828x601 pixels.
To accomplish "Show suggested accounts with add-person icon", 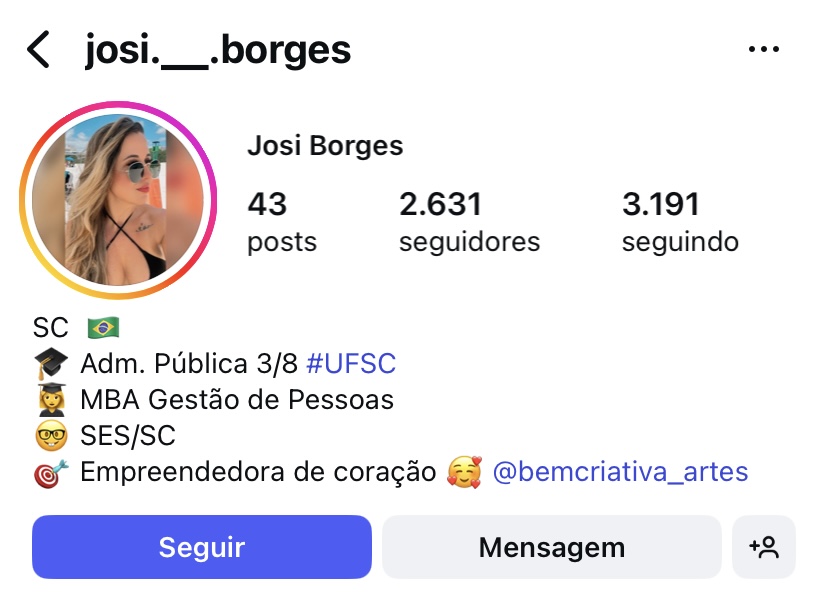I will [764, 547].
